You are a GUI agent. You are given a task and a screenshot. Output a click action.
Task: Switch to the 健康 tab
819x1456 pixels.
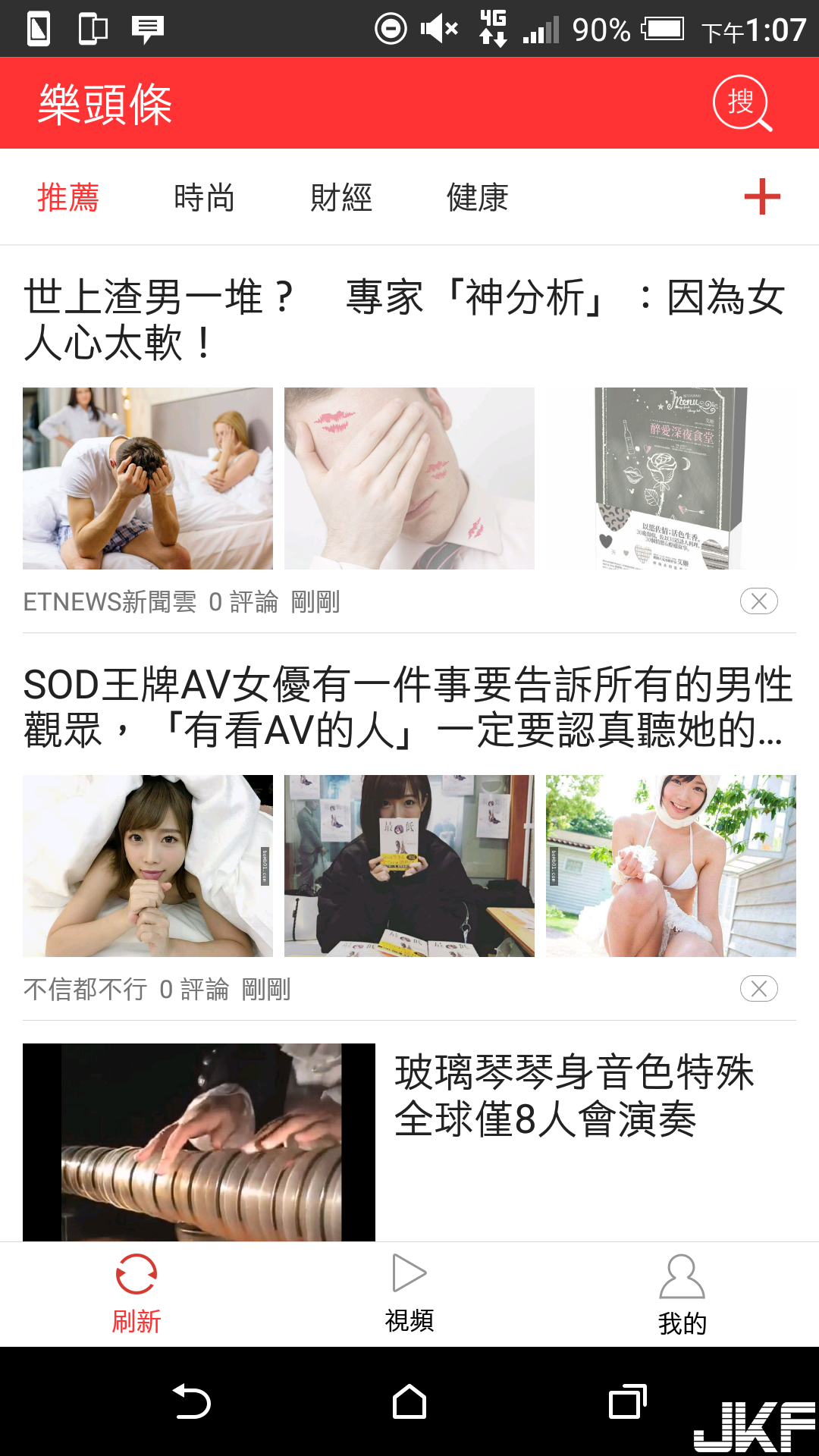[477, 198]
